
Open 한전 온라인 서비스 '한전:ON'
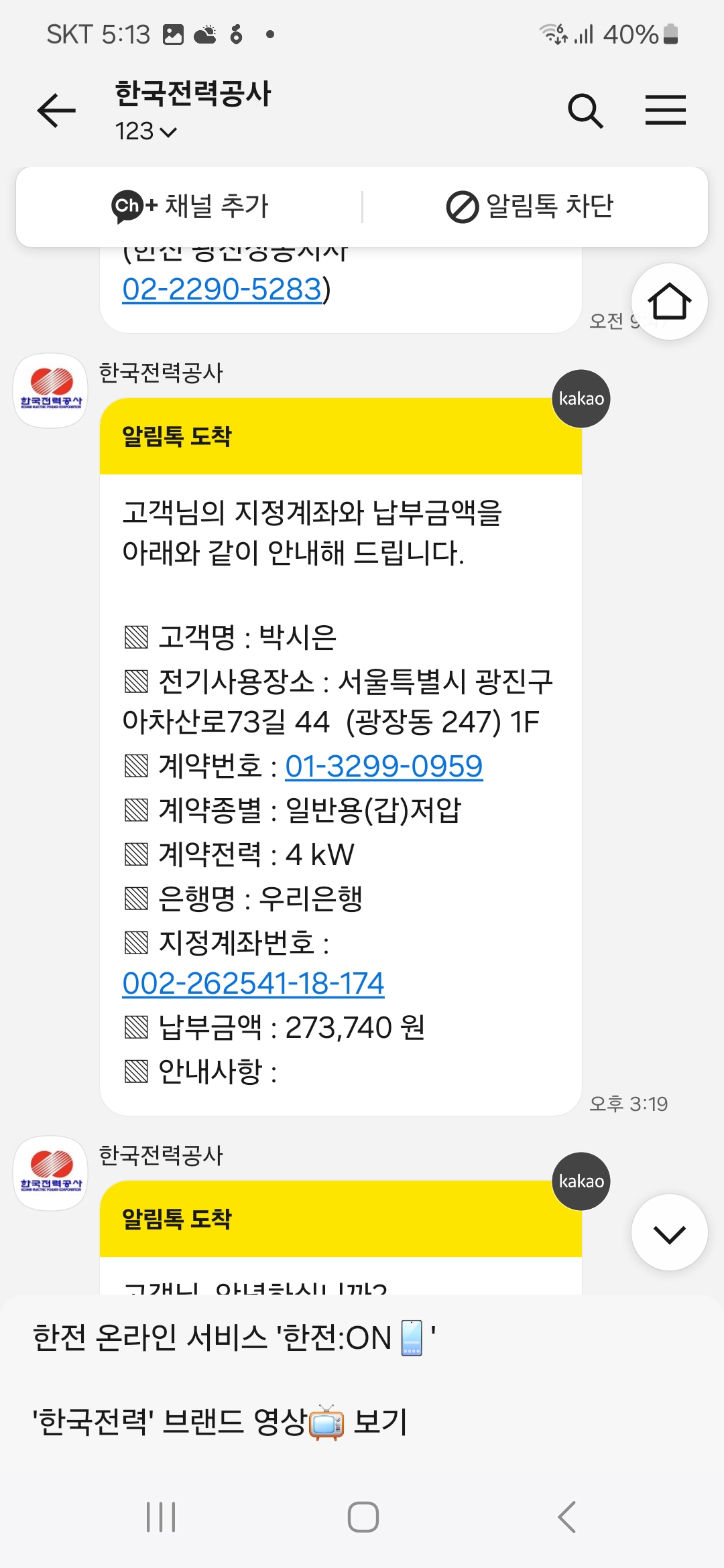click(x=235, y=1337)
